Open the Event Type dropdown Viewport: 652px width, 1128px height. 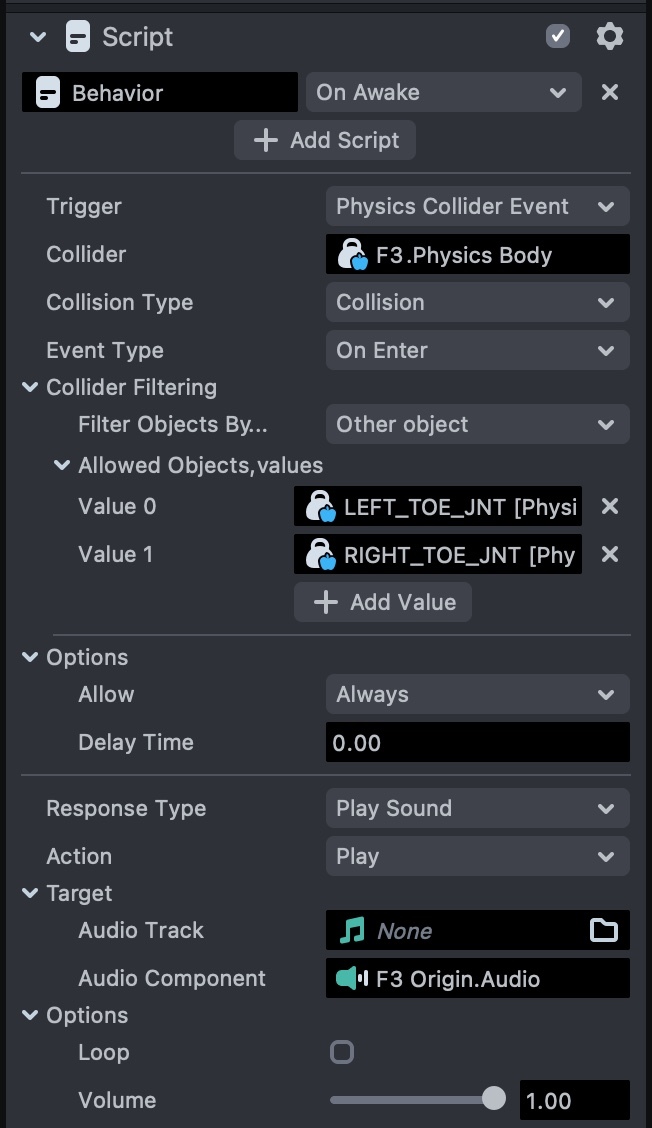point(477,351)
